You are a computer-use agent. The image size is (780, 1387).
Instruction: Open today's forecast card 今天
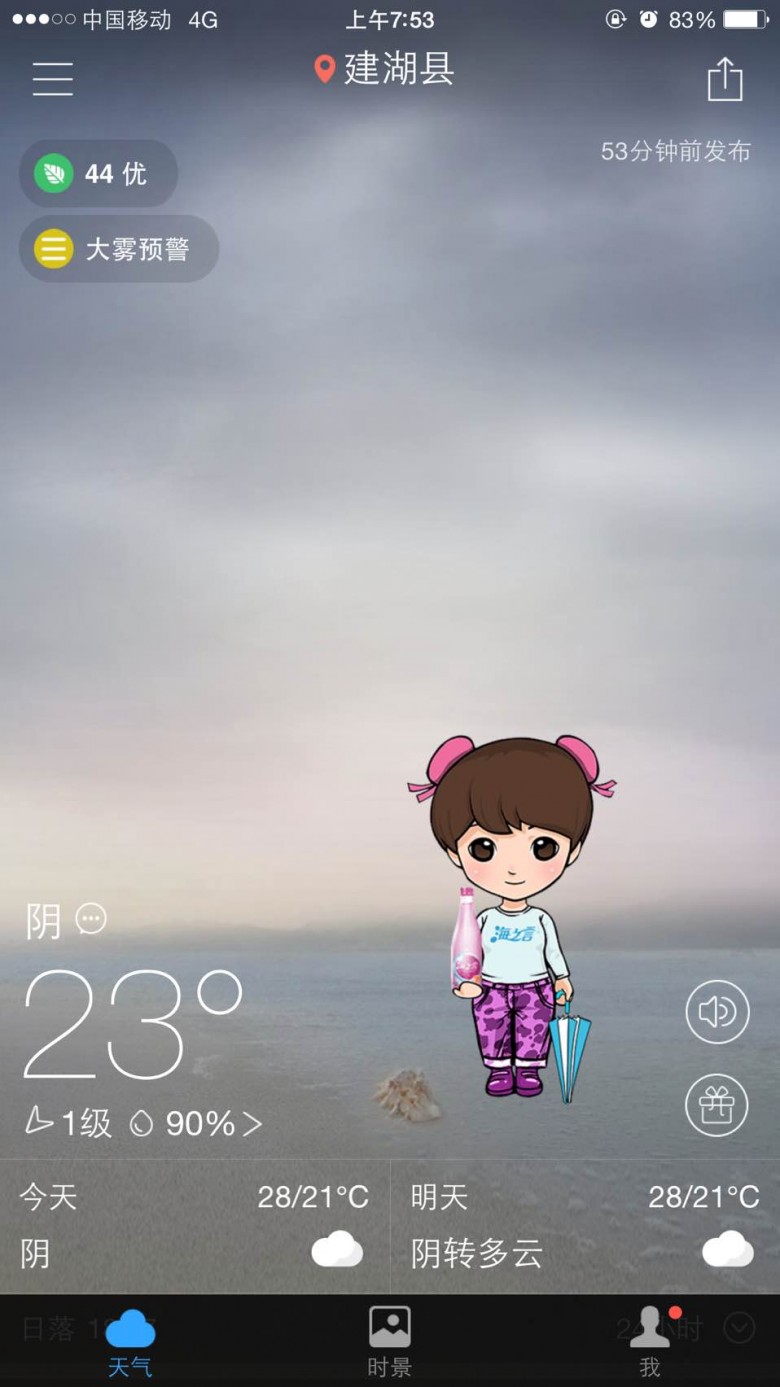coord(195,1227)
